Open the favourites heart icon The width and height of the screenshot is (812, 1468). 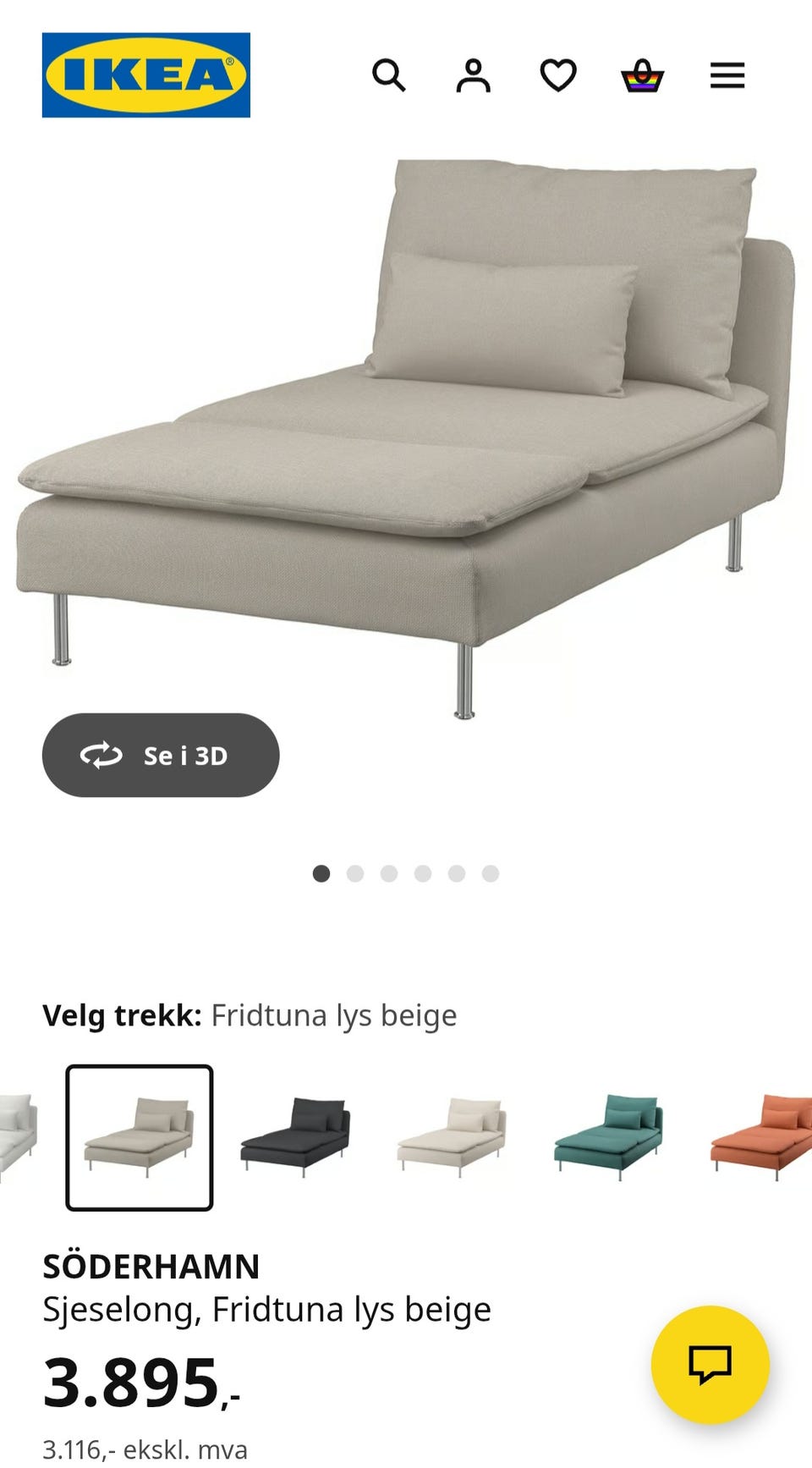(558, 75)
